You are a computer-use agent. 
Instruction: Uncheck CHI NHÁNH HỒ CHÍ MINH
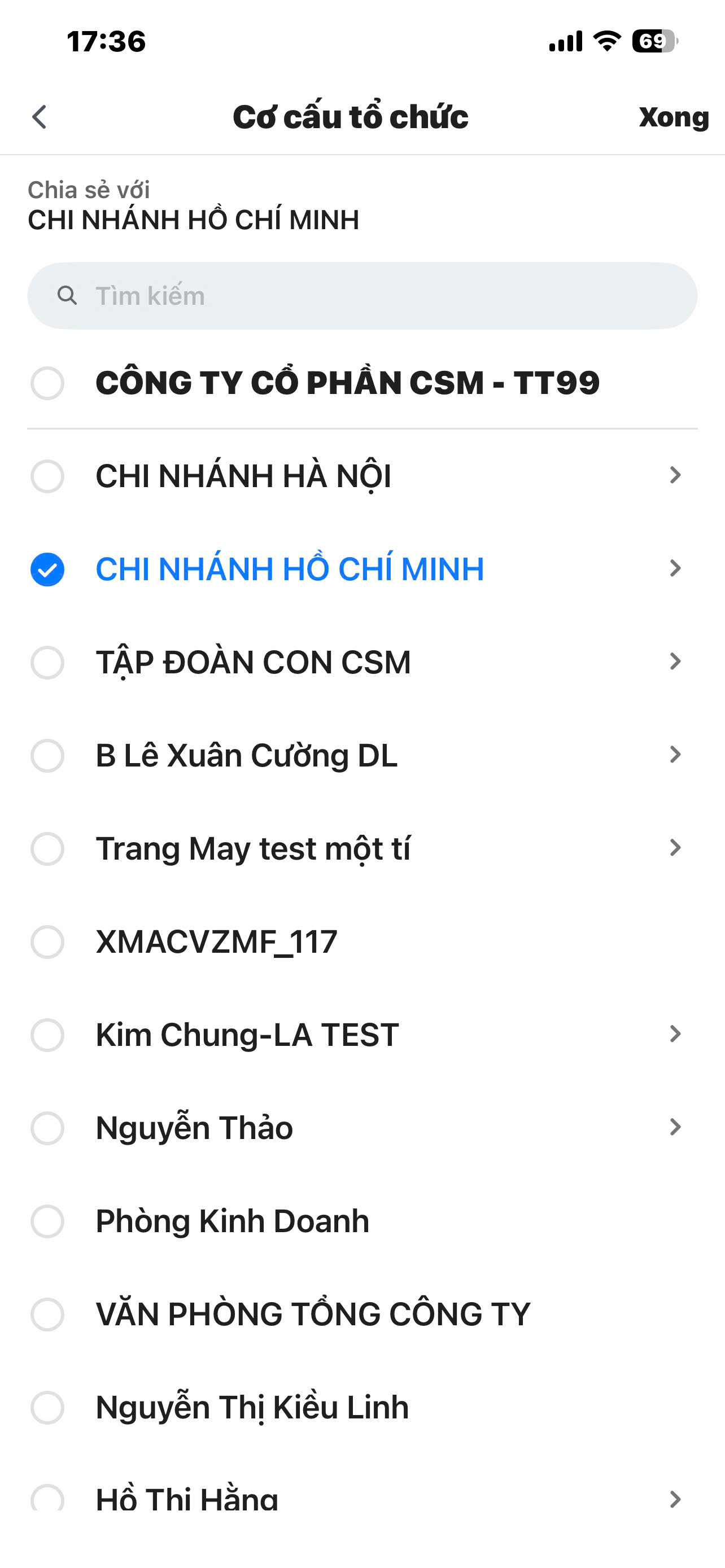(x=47, y=569)
